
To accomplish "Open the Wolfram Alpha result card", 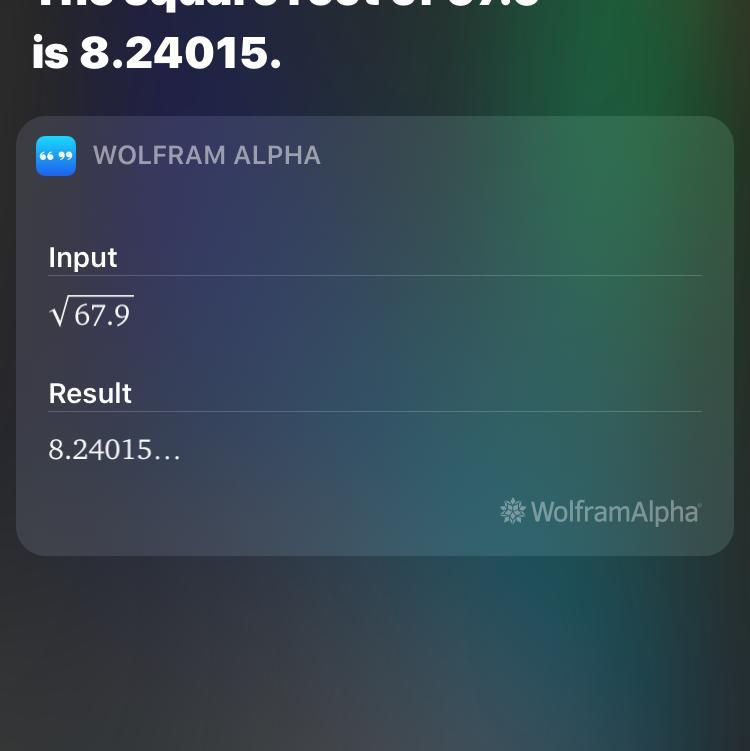I will 375,336.
